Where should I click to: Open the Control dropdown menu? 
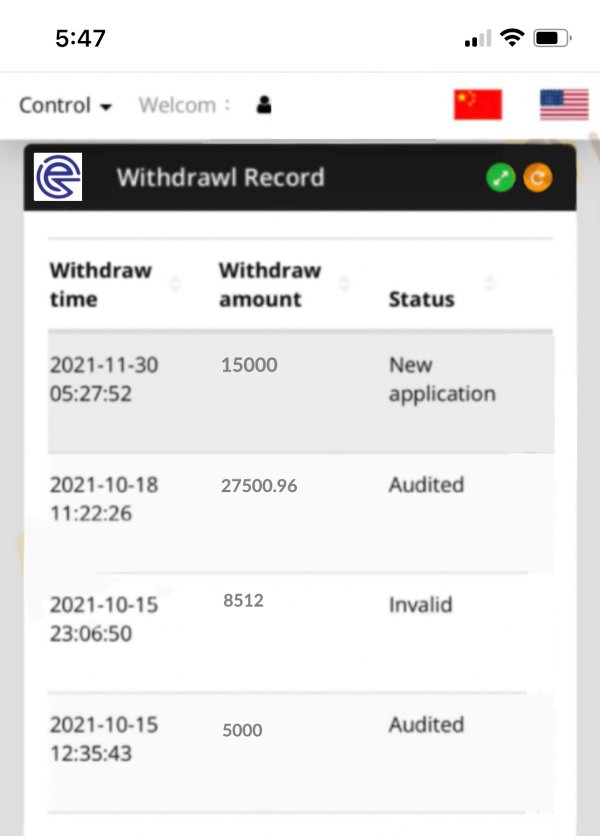(66, 106)
